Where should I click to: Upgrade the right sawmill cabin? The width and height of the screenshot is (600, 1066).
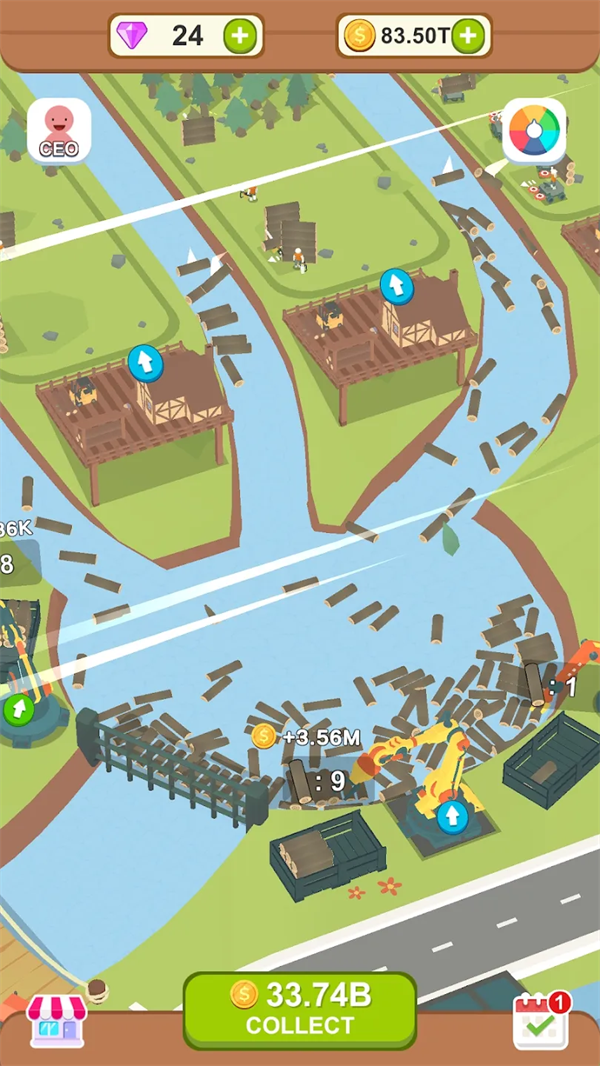pos(397,286)
